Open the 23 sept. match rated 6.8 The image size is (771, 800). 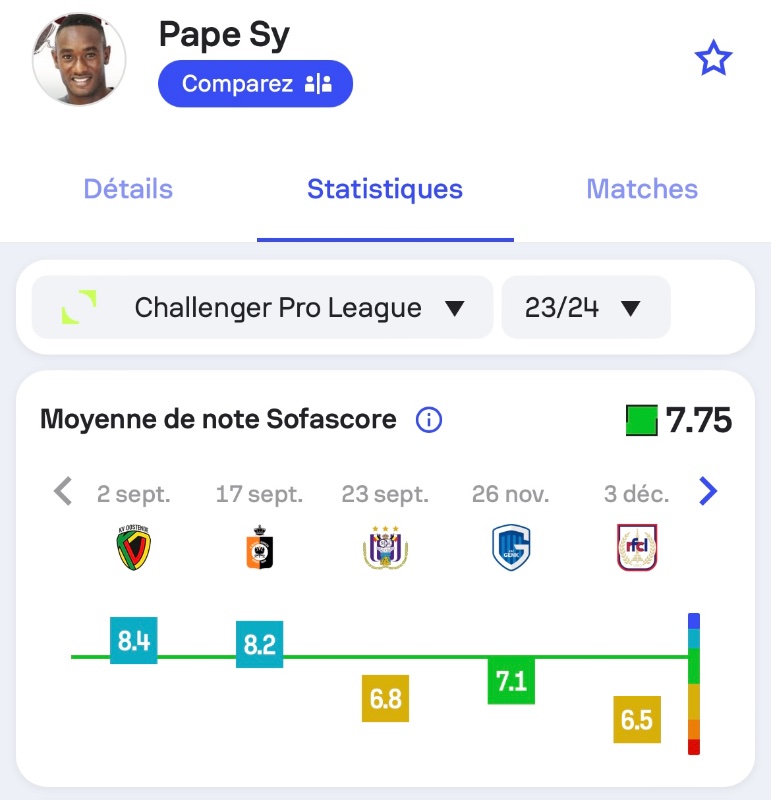tap(385, 698)
